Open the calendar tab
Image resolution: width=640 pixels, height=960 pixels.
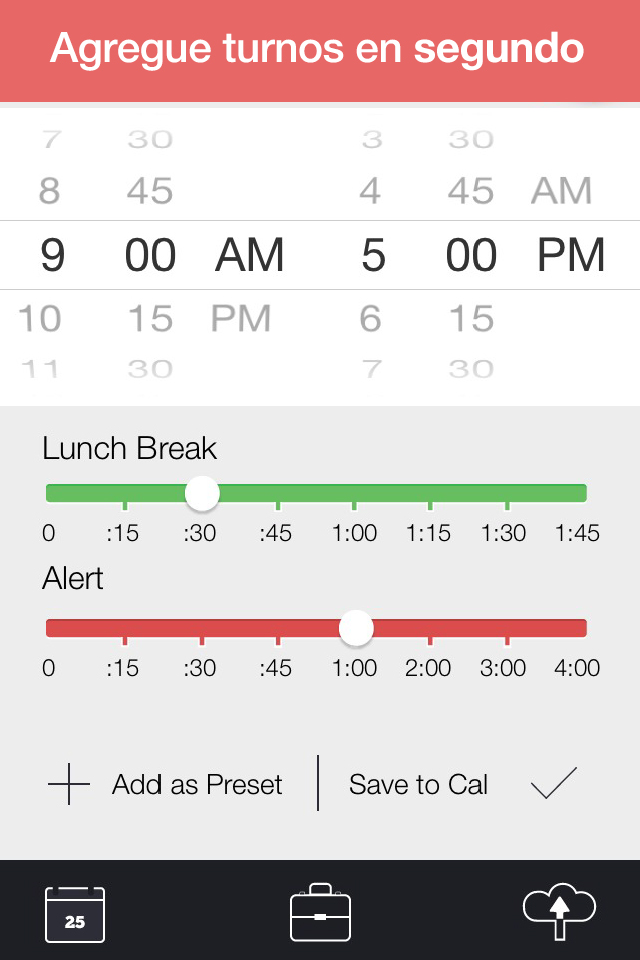pos(75,914)
